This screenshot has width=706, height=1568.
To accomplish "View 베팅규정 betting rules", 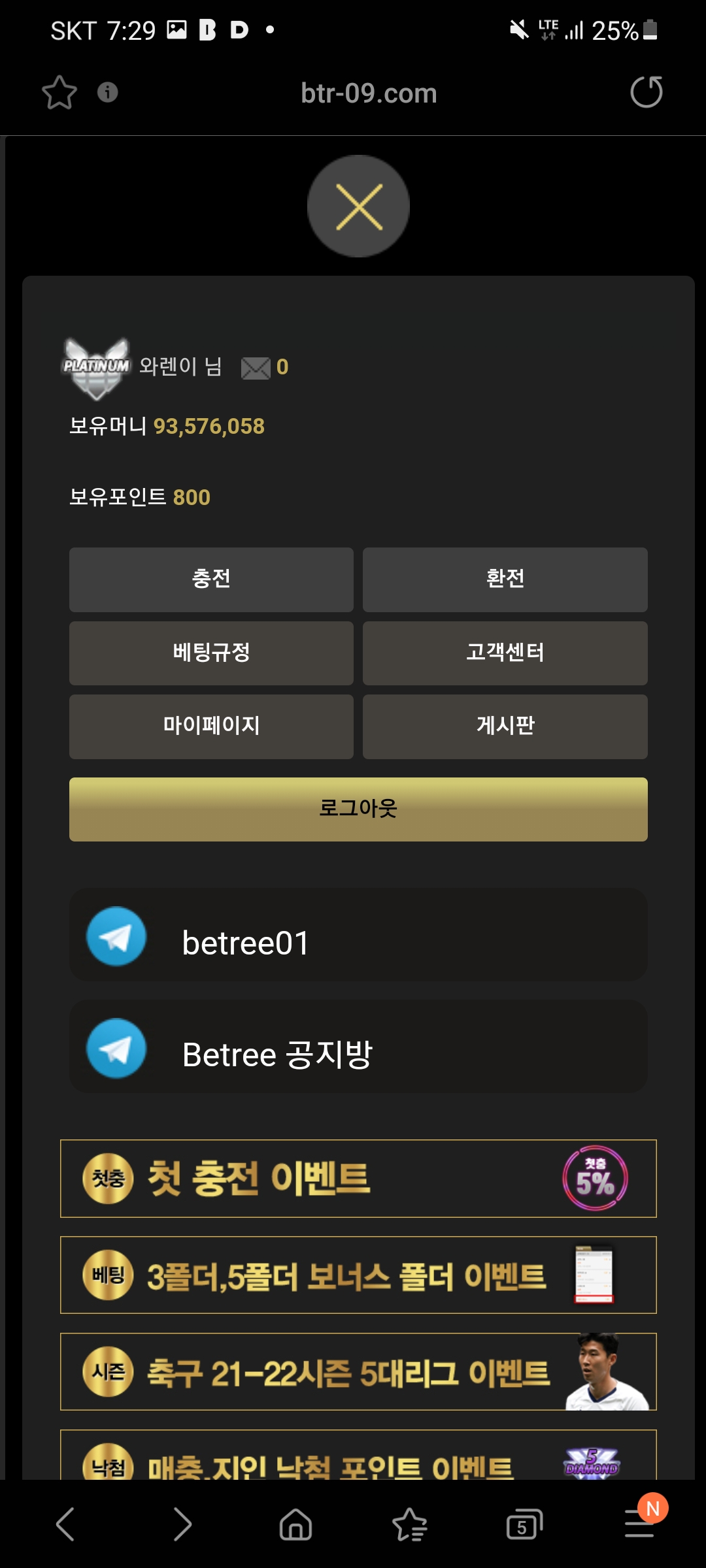I will (211, 653).
